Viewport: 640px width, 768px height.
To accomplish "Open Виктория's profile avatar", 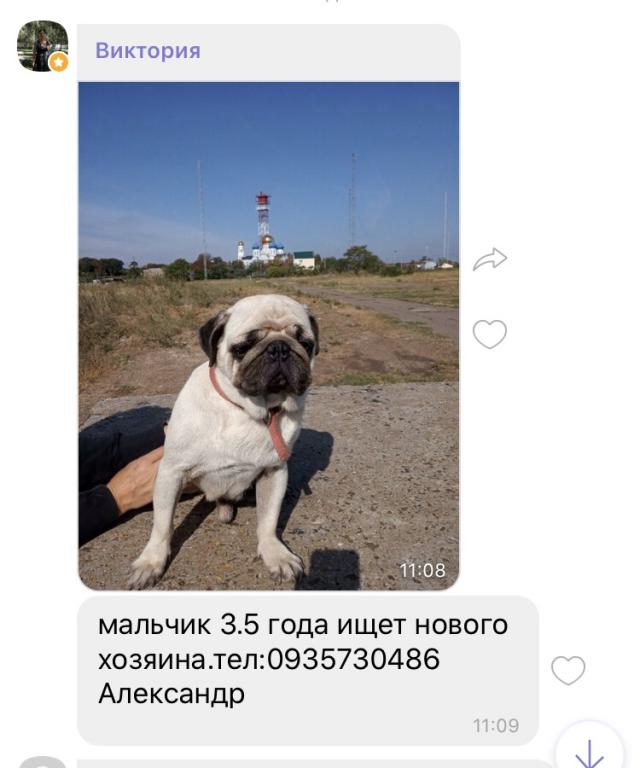I will click(43, 46).
